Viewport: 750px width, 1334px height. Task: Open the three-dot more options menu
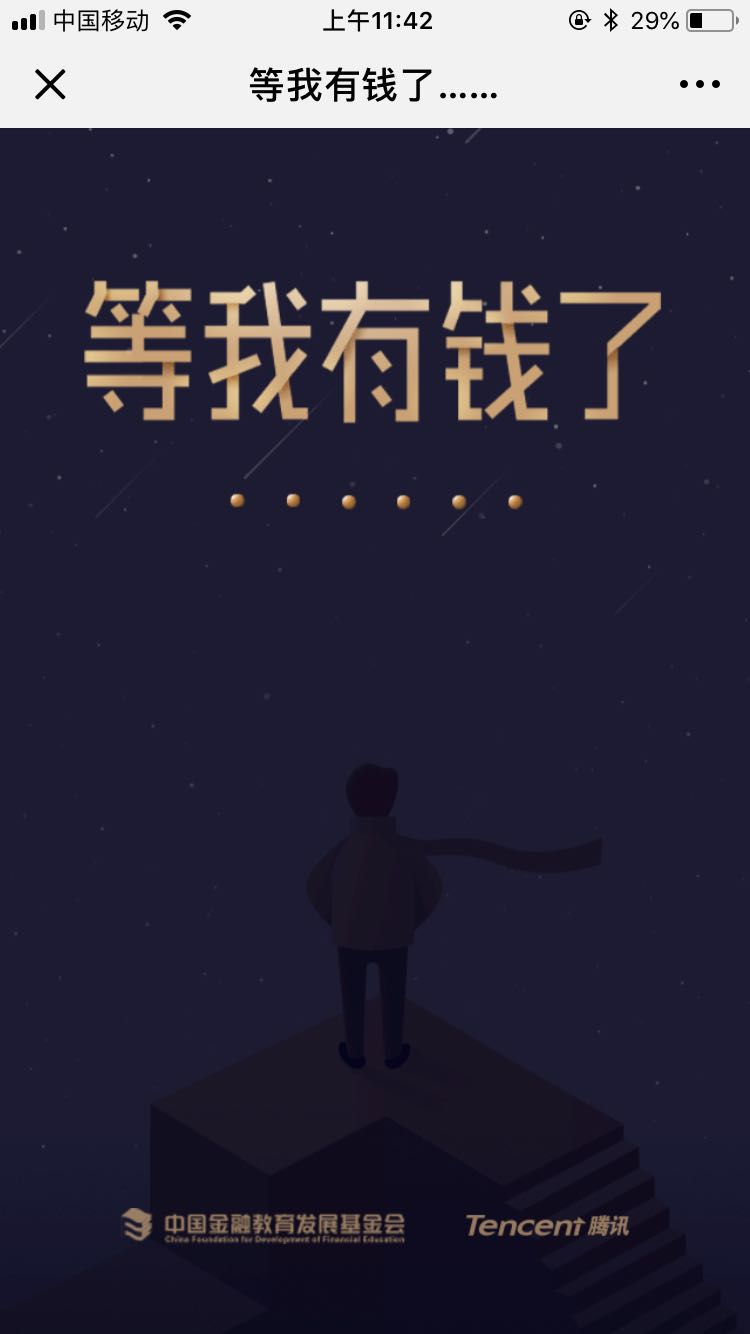(x=699, y=85)
